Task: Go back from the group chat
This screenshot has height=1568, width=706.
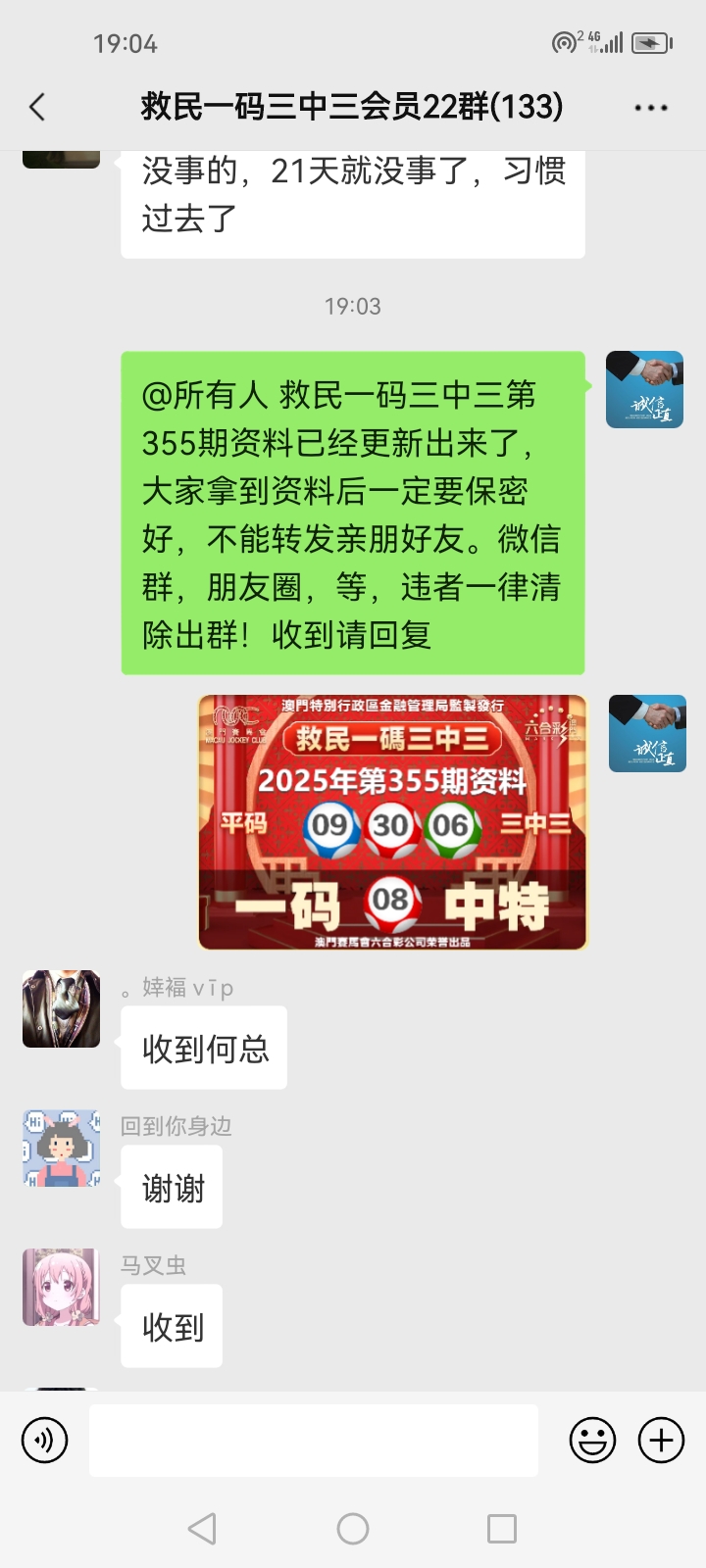Action: [37, 107]
